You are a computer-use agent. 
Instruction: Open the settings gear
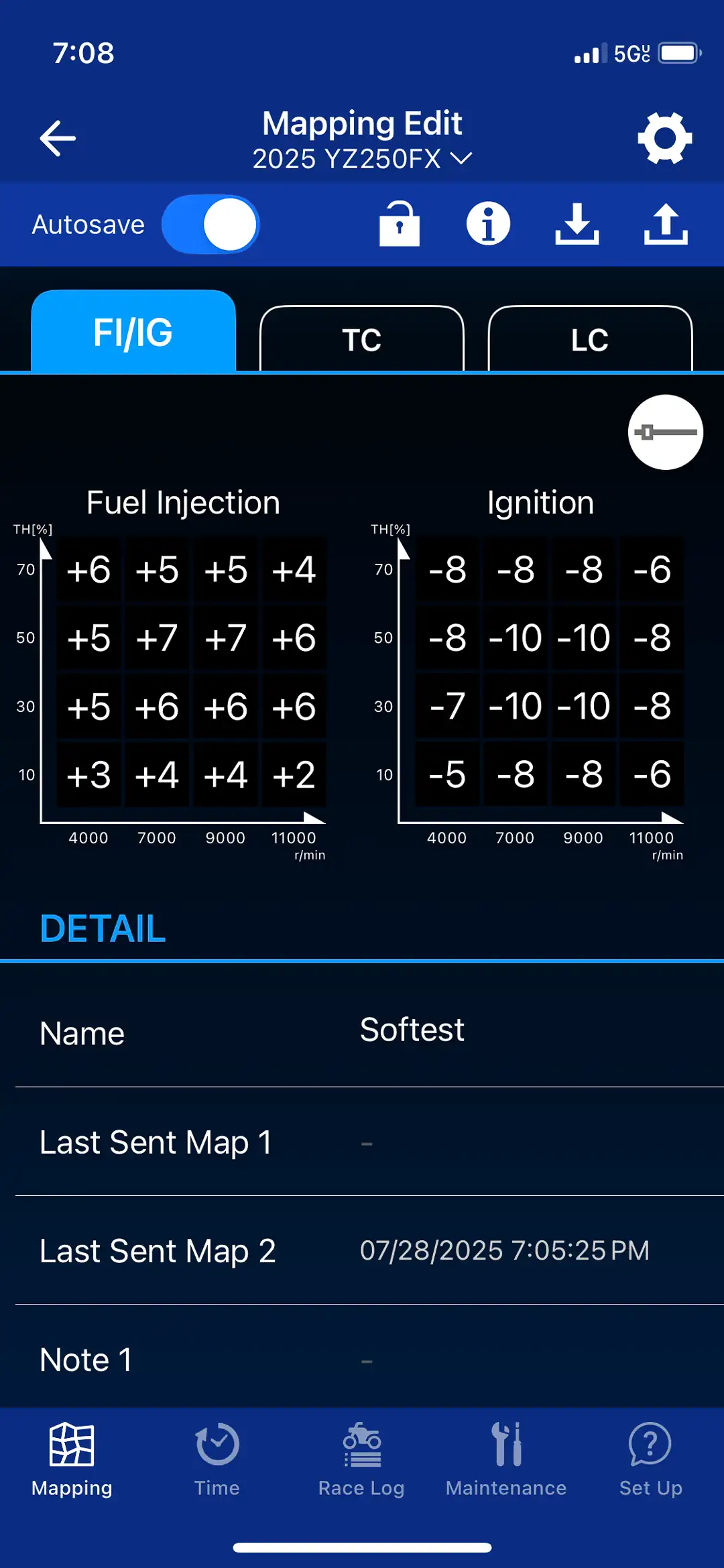(664, 138)
